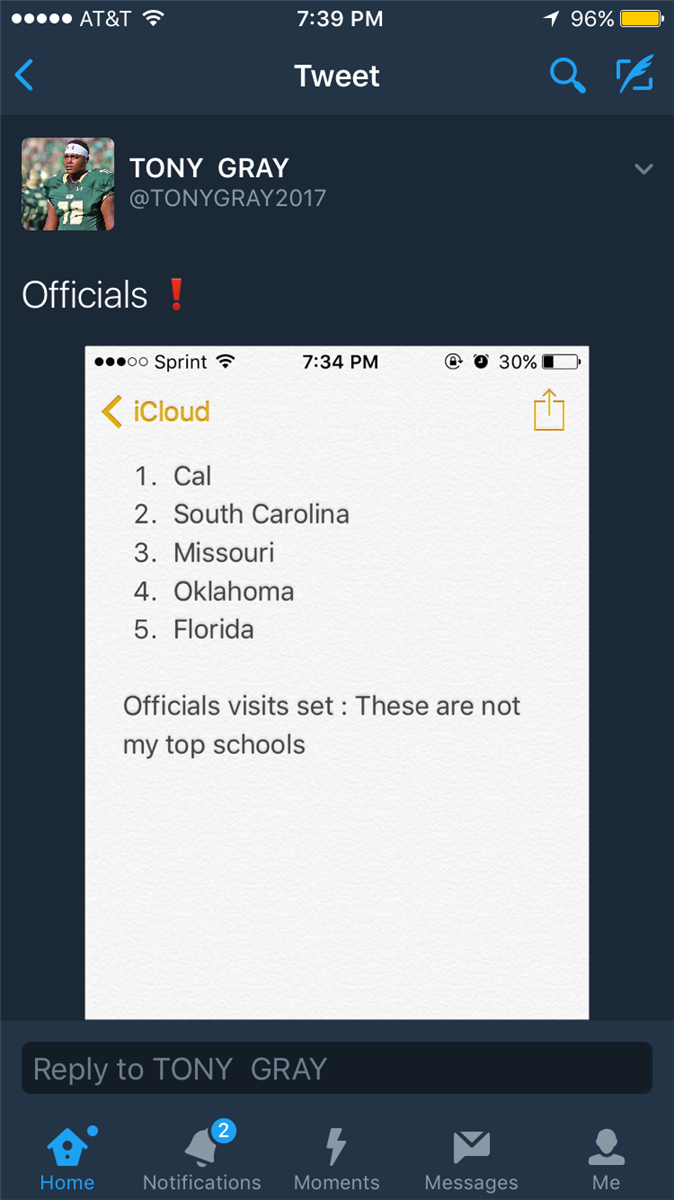The height and width of the screenshot is (1200, 674).
Task: Open Twitter search magnifier
Action: coord(567,76)
